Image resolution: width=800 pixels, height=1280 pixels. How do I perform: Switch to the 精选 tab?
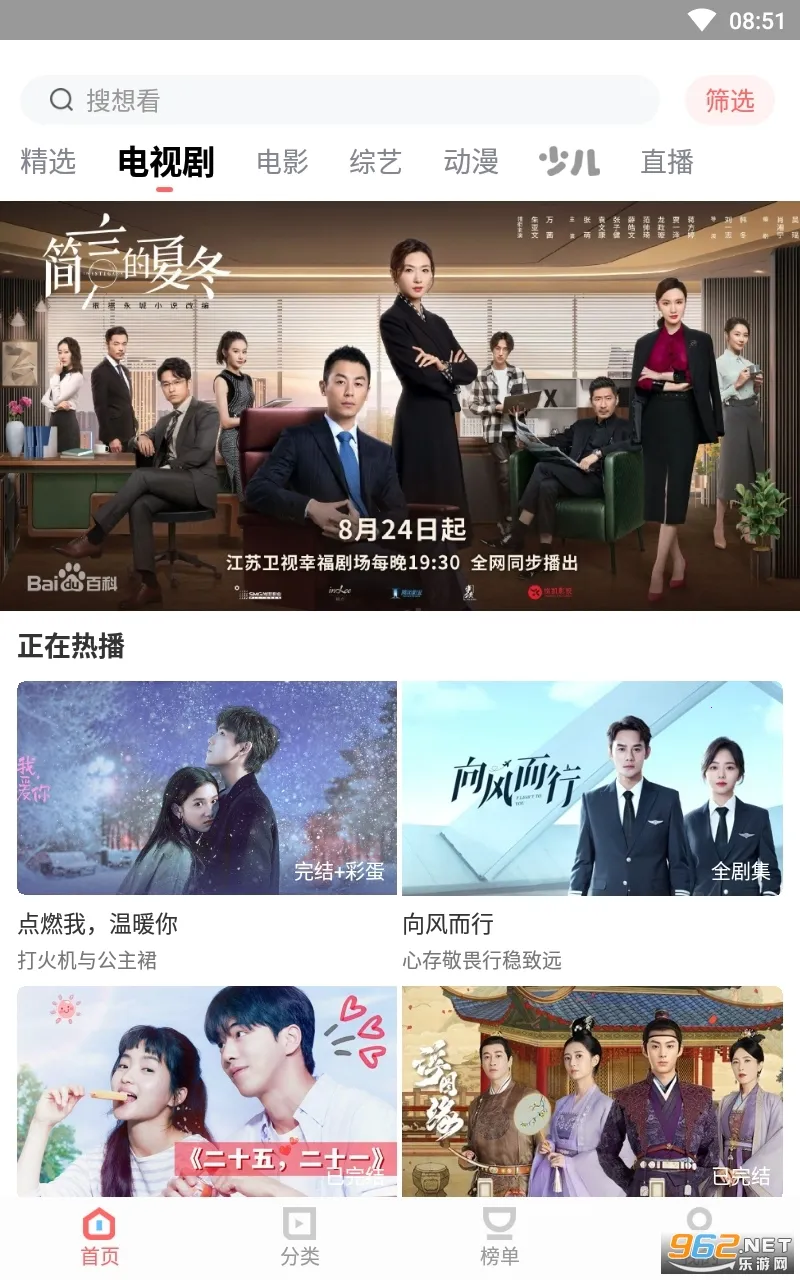[x=48, y=161]
